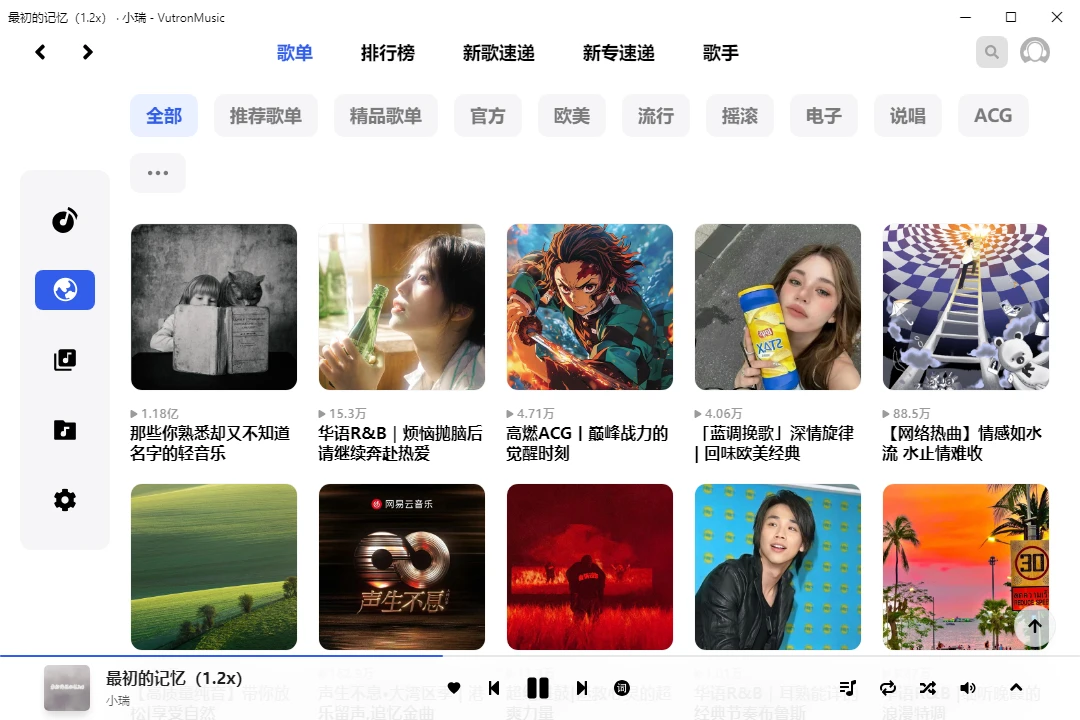
Task: Toggle shuffle playback mode
Action: 927,688
